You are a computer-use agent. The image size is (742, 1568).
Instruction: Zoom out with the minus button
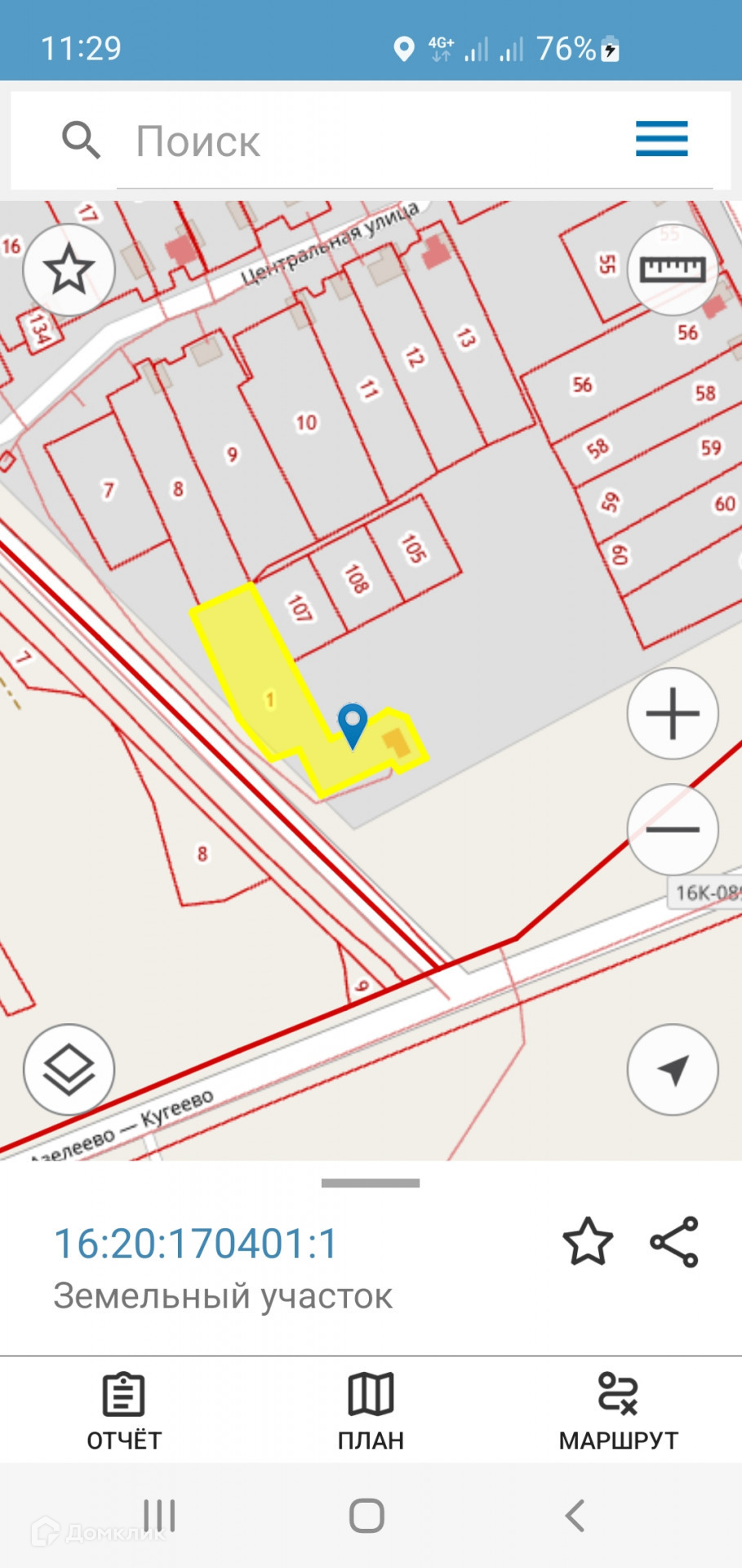pyautogui.click(x=673, y=830)
